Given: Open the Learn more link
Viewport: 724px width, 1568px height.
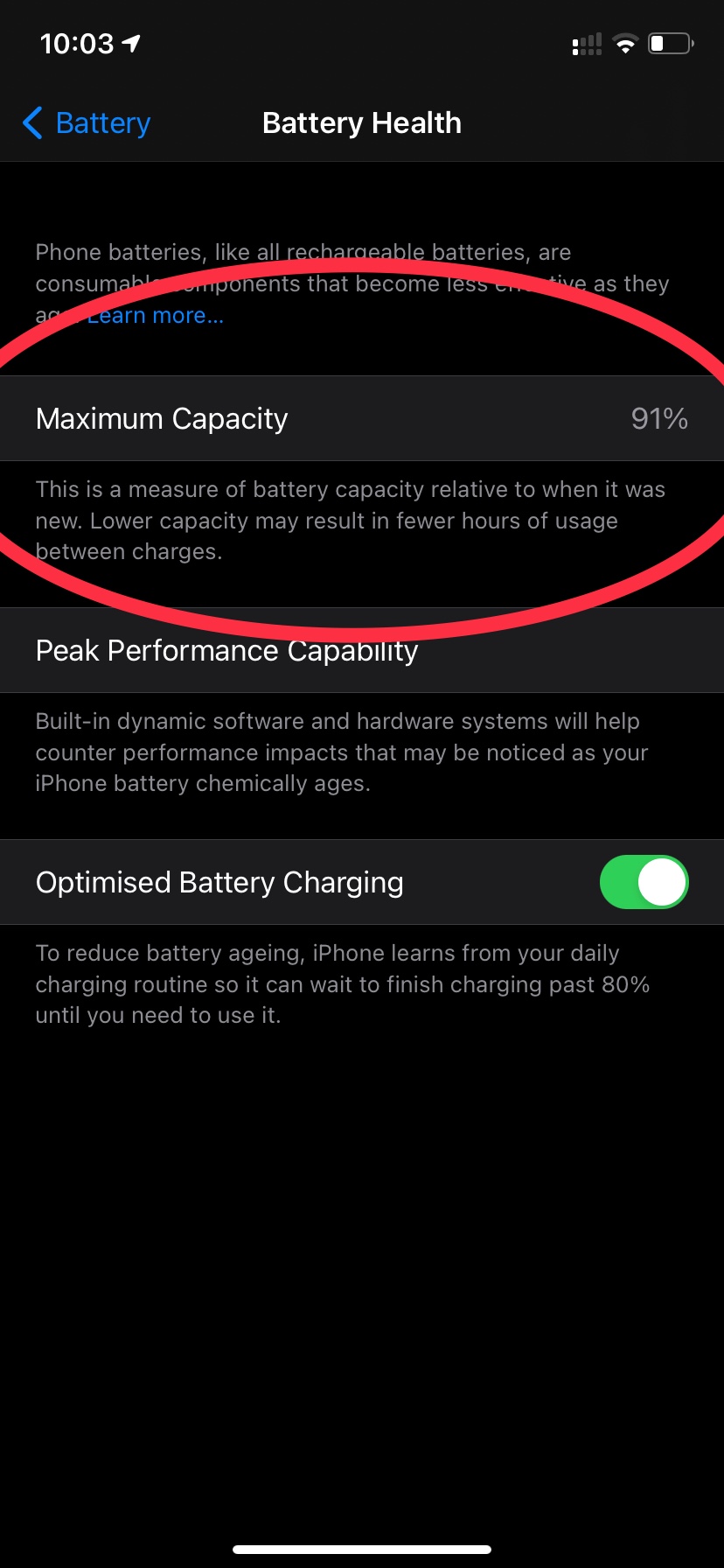Looking at the screenshot, I should tap(156, 316).
